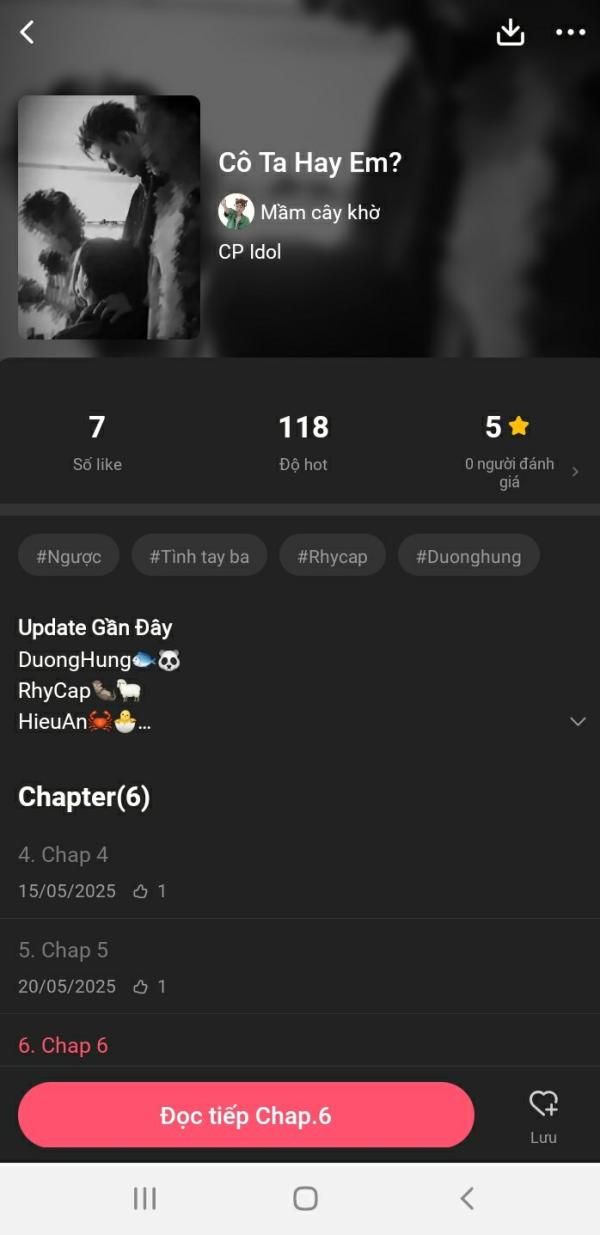600x1235 pixels.
Task: Open the #Duonghung tag
Action: point(468,556)
